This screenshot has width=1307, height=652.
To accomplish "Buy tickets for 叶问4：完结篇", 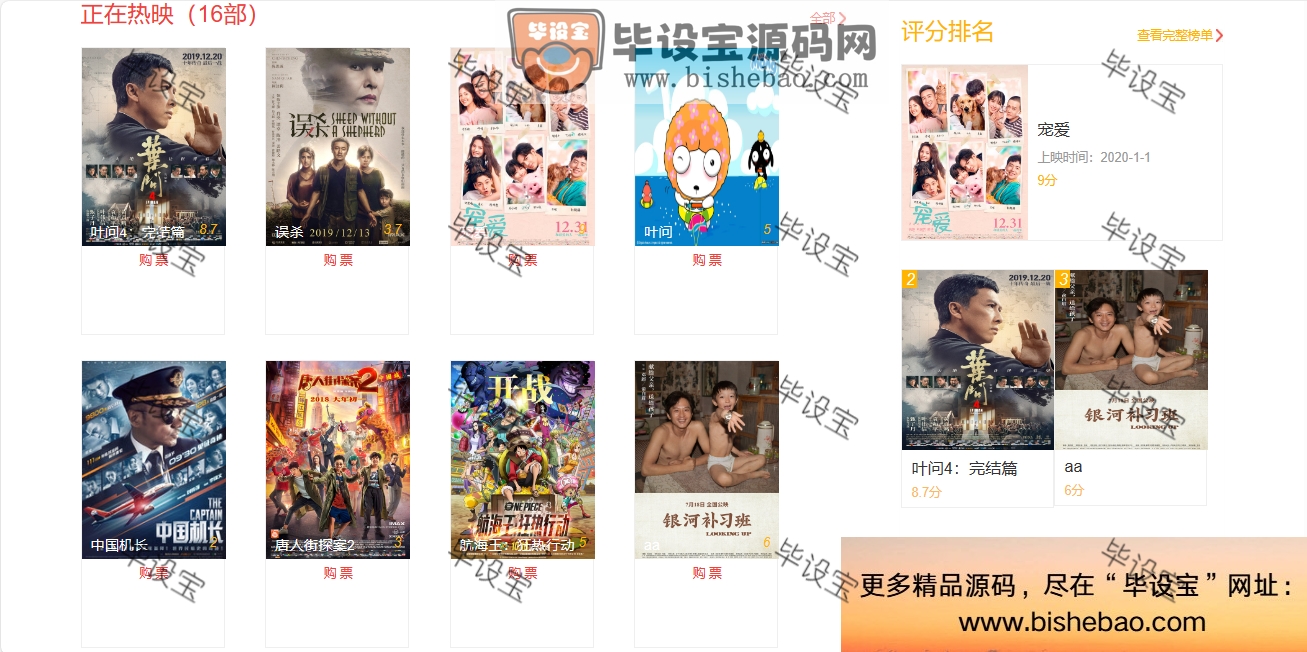I will tap(154, 260).
